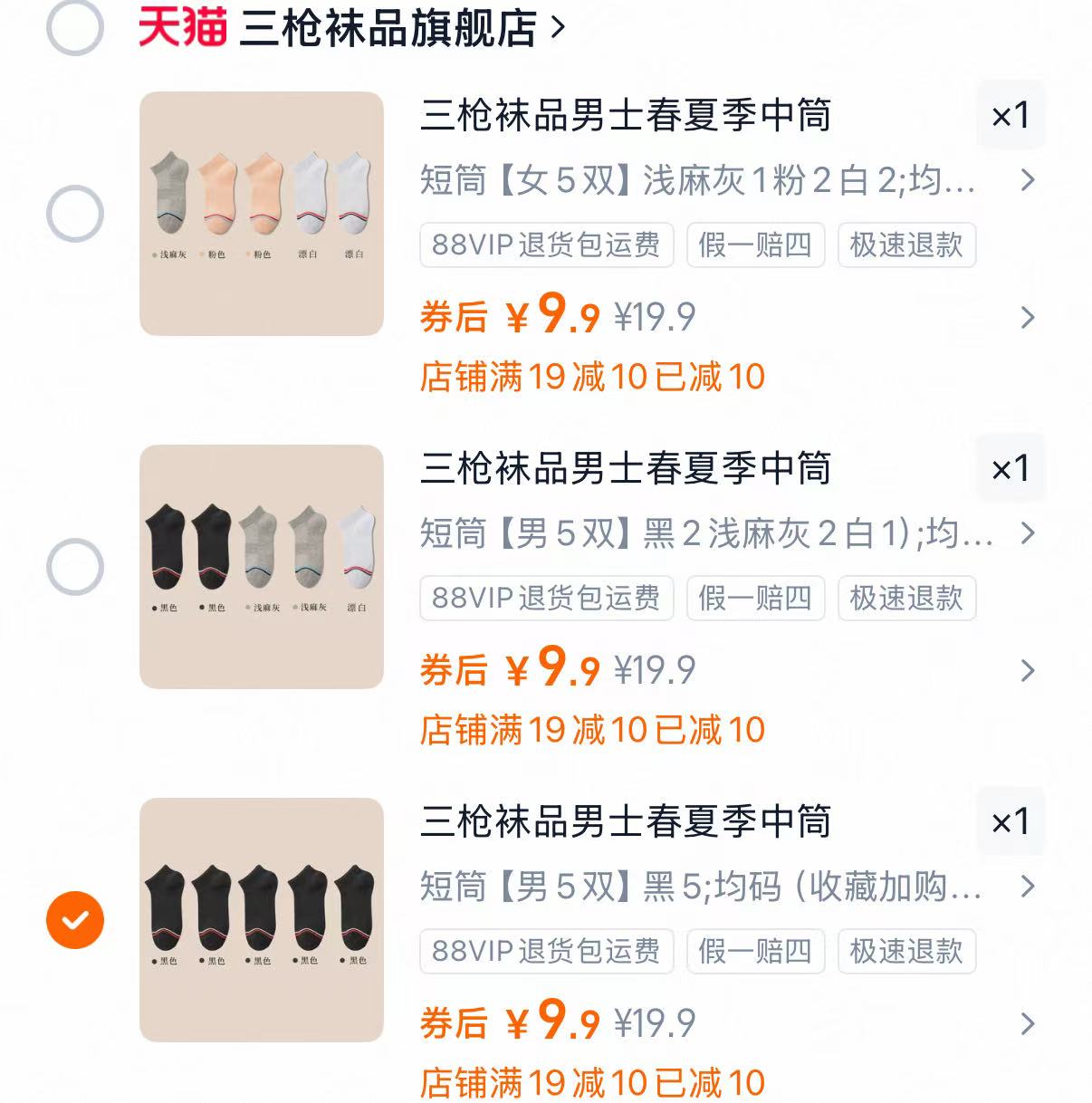This screenshot has height=1103, width=1092.
Task: Open the black socks product thumbnail
Action: tap(261, 918)
